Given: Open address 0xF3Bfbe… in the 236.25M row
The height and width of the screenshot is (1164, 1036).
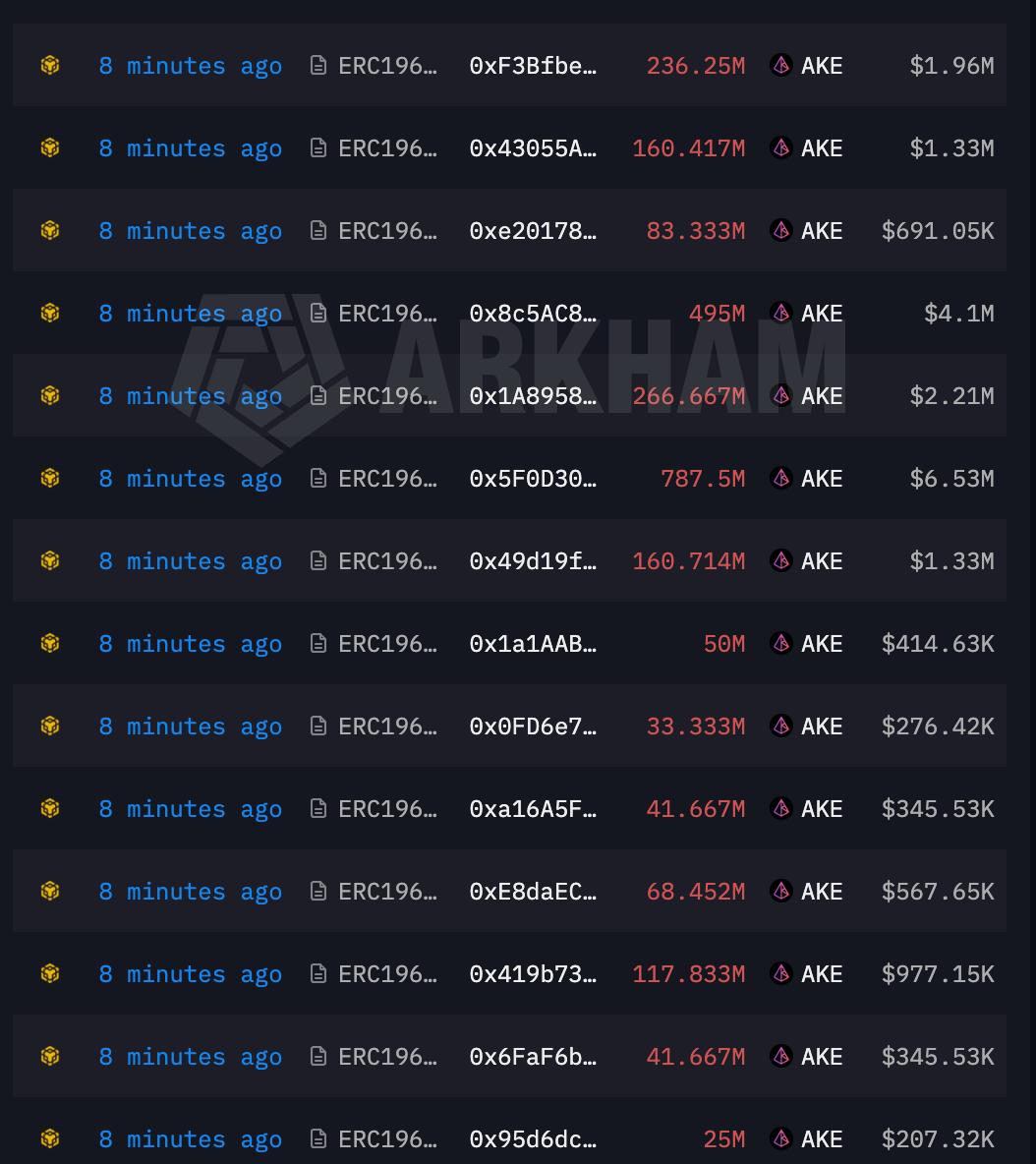Looking at the screenshot, I should [533, 66].
